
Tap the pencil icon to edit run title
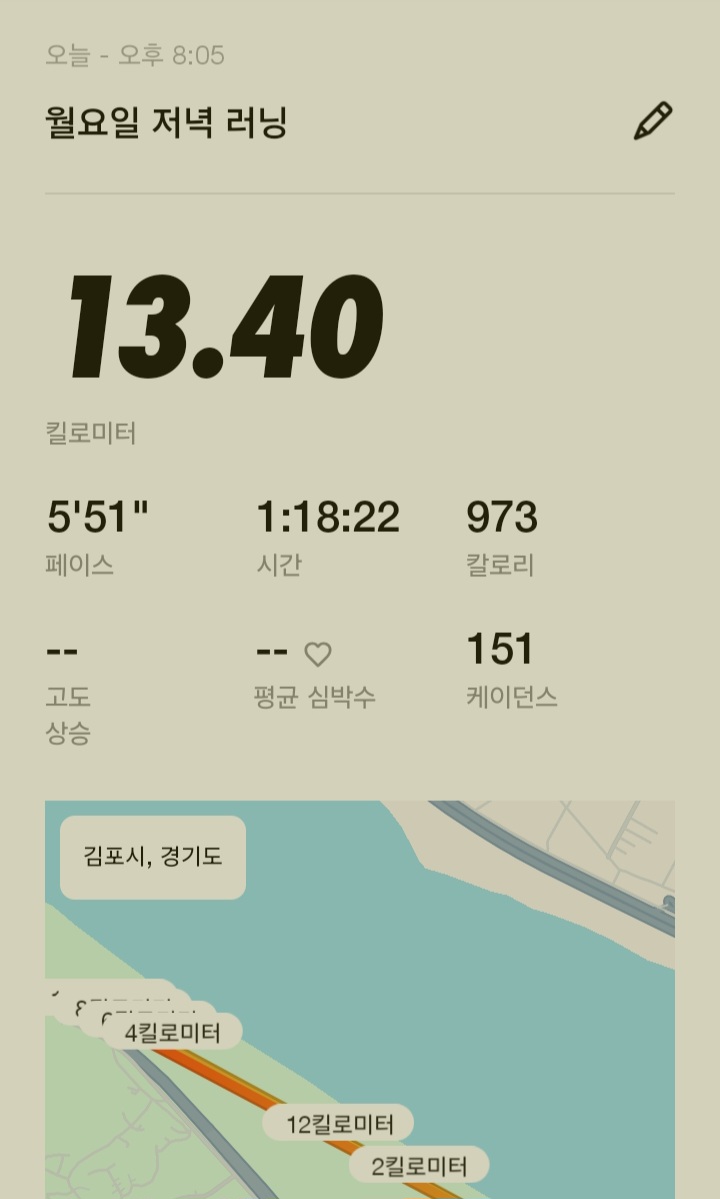coord(652,120)
